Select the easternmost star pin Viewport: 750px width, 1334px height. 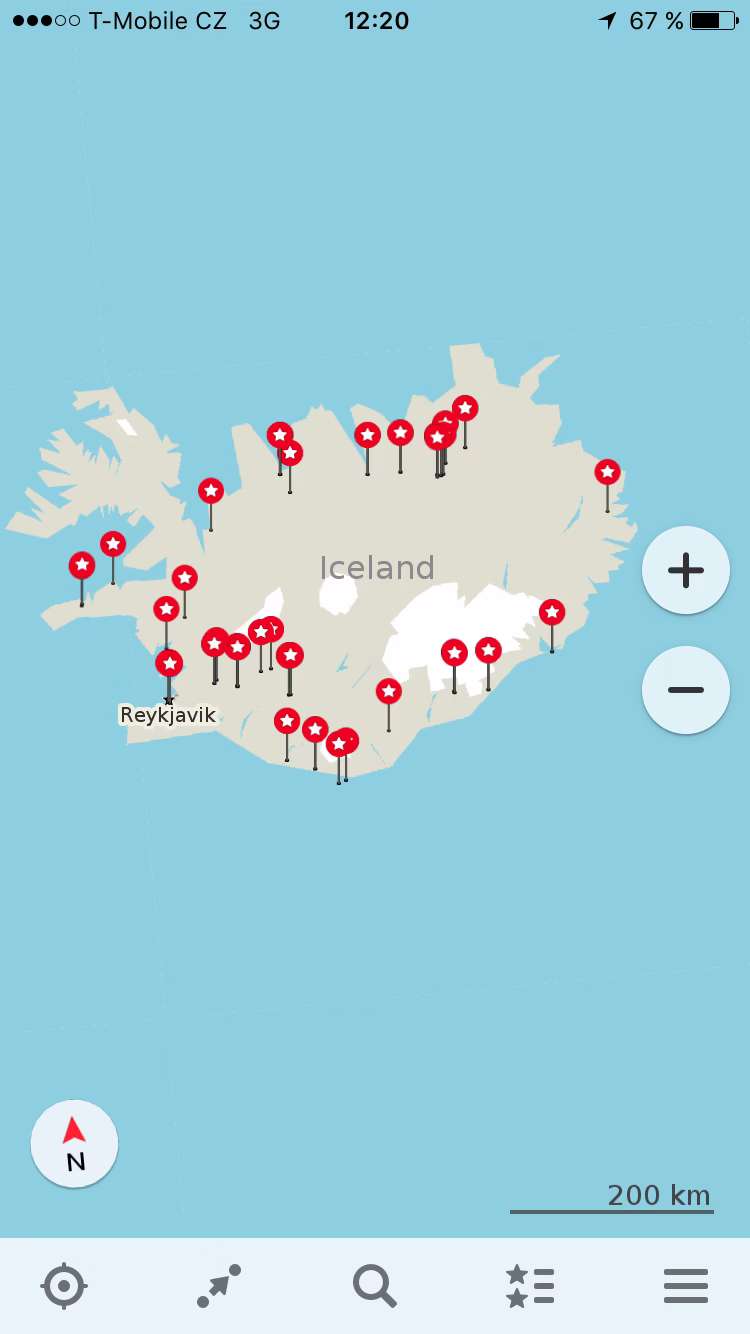pyautogui.click(x=607, y=472)
